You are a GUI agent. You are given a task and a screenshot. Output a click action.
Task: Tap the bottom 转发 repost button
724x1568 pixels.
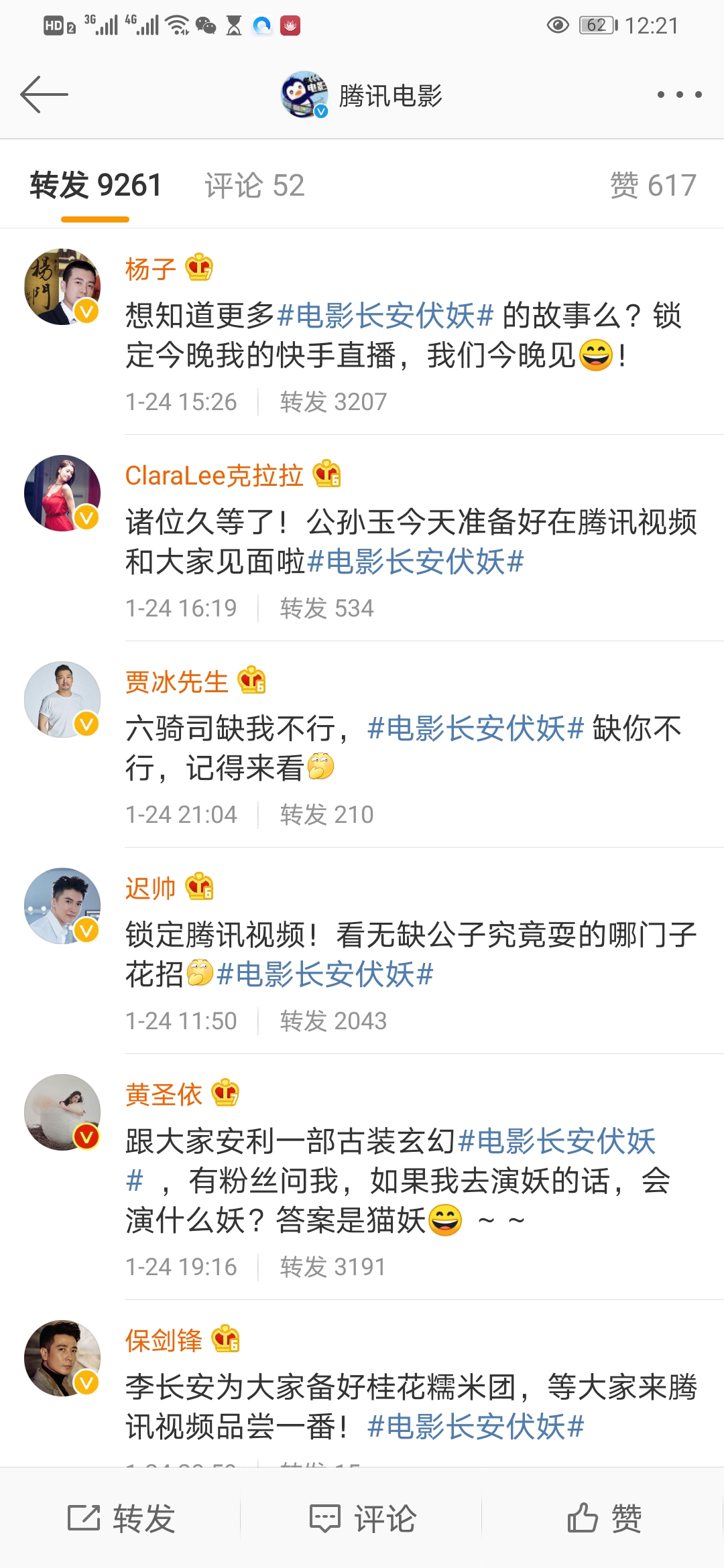121,1518
